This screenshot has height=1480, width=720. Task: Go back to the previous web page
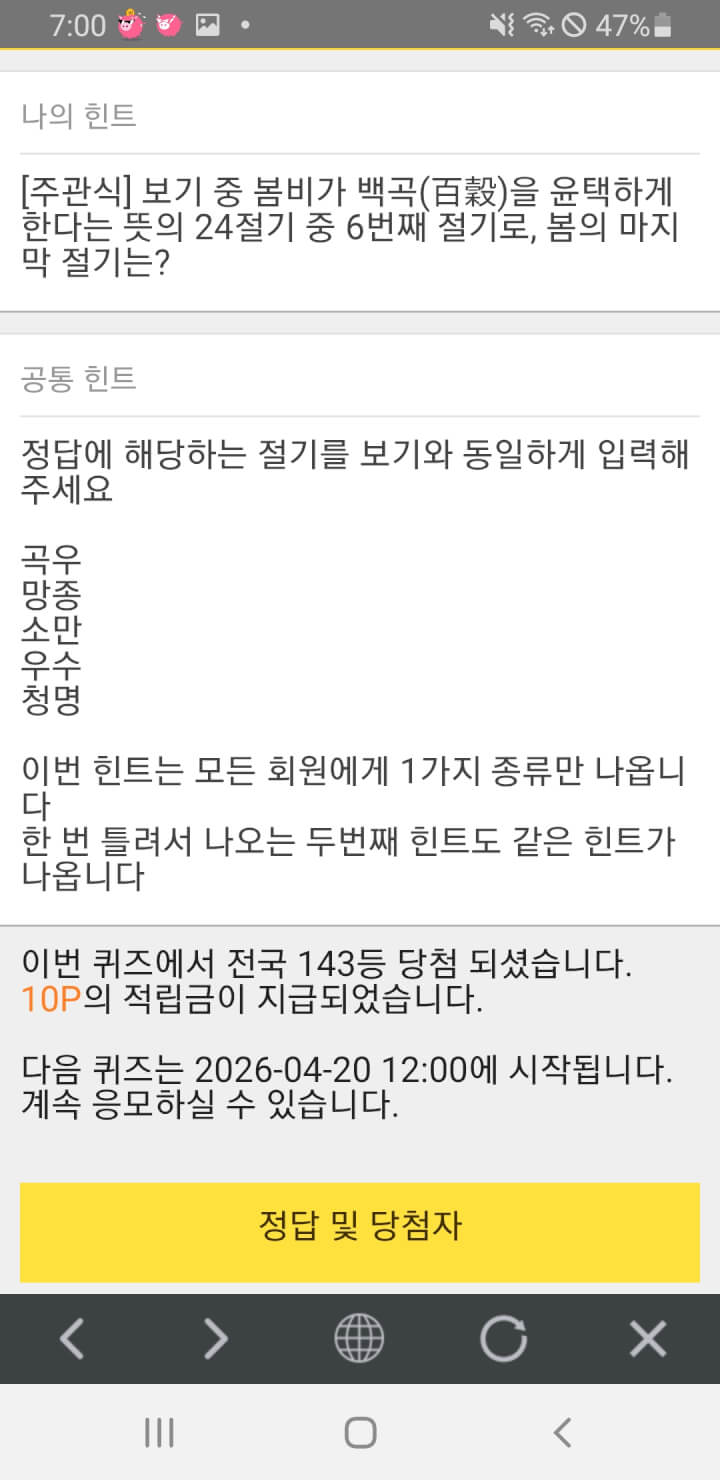tap(72, 1338)
